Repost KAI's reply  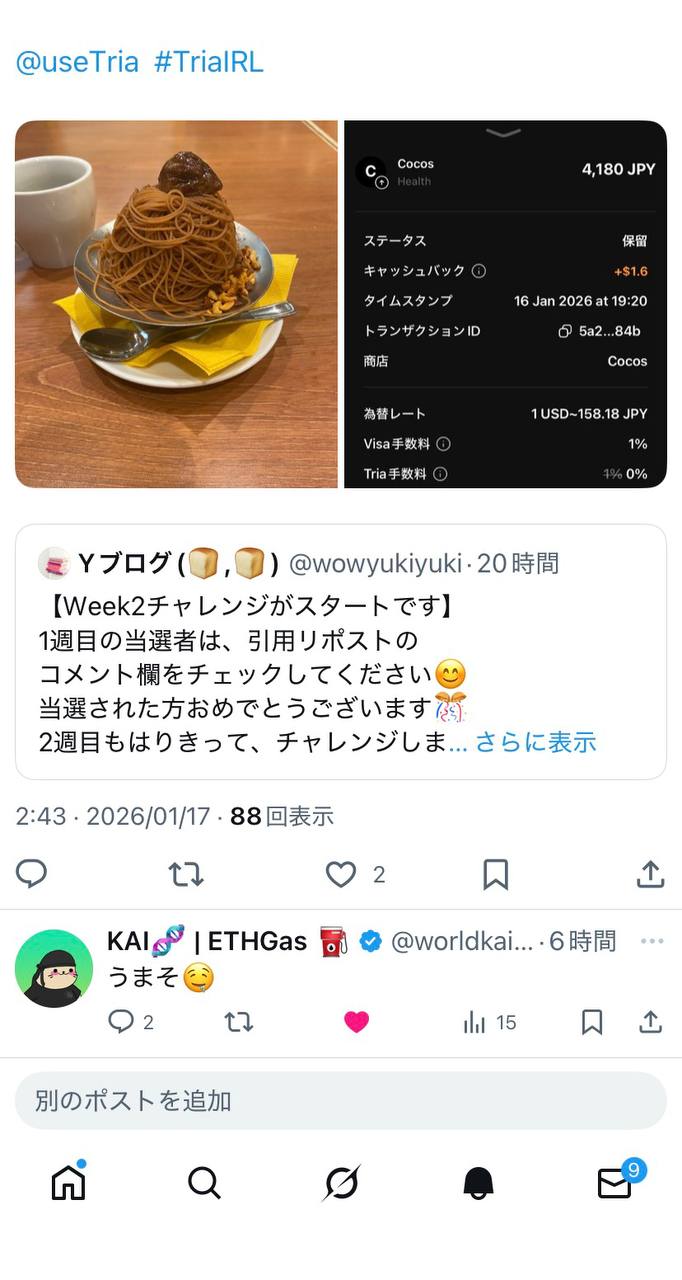[x=238, y=1022]
